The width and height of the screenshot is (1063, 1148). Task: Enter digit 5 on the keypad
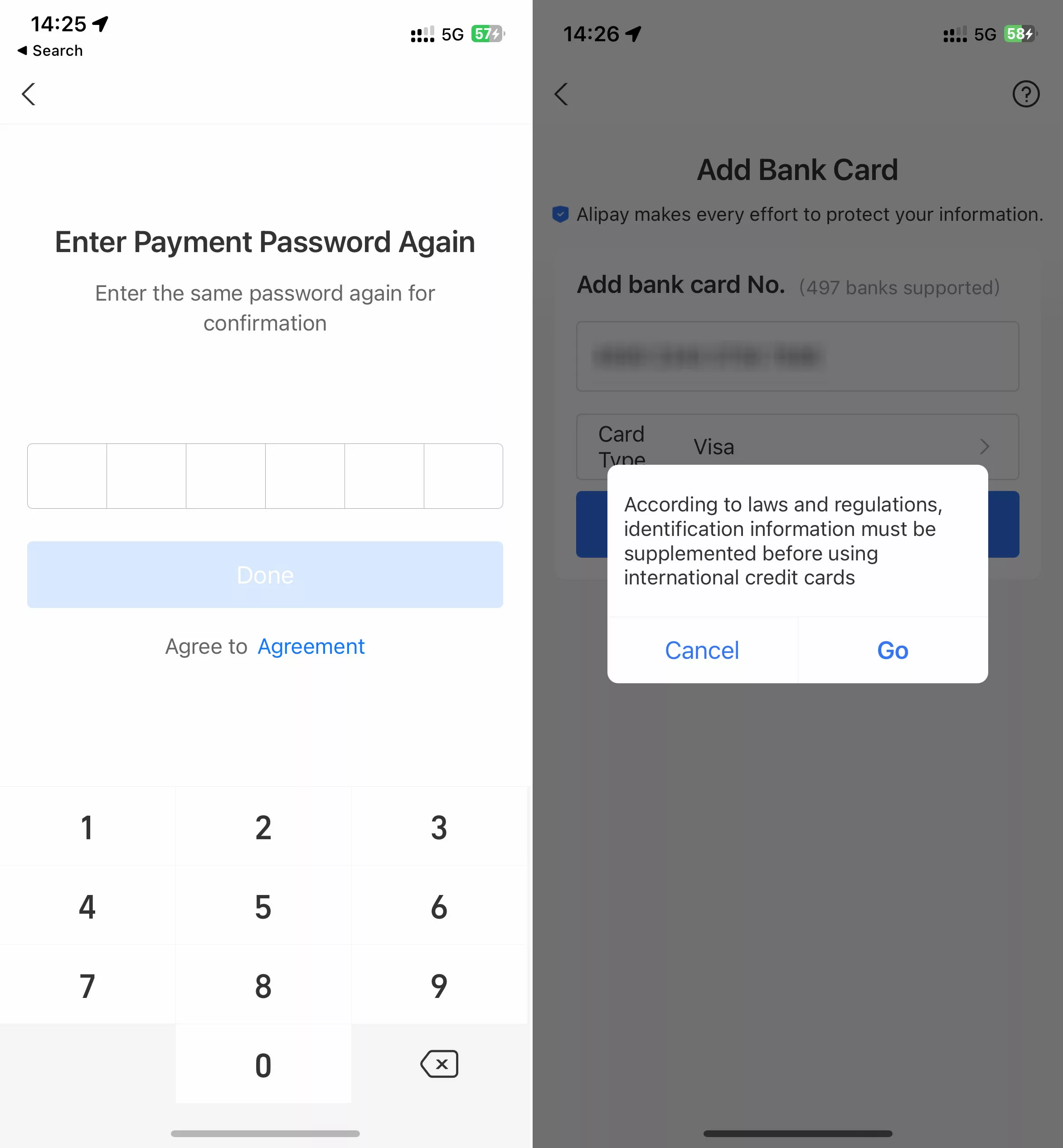pyautogui.click(x=263, y=906)
